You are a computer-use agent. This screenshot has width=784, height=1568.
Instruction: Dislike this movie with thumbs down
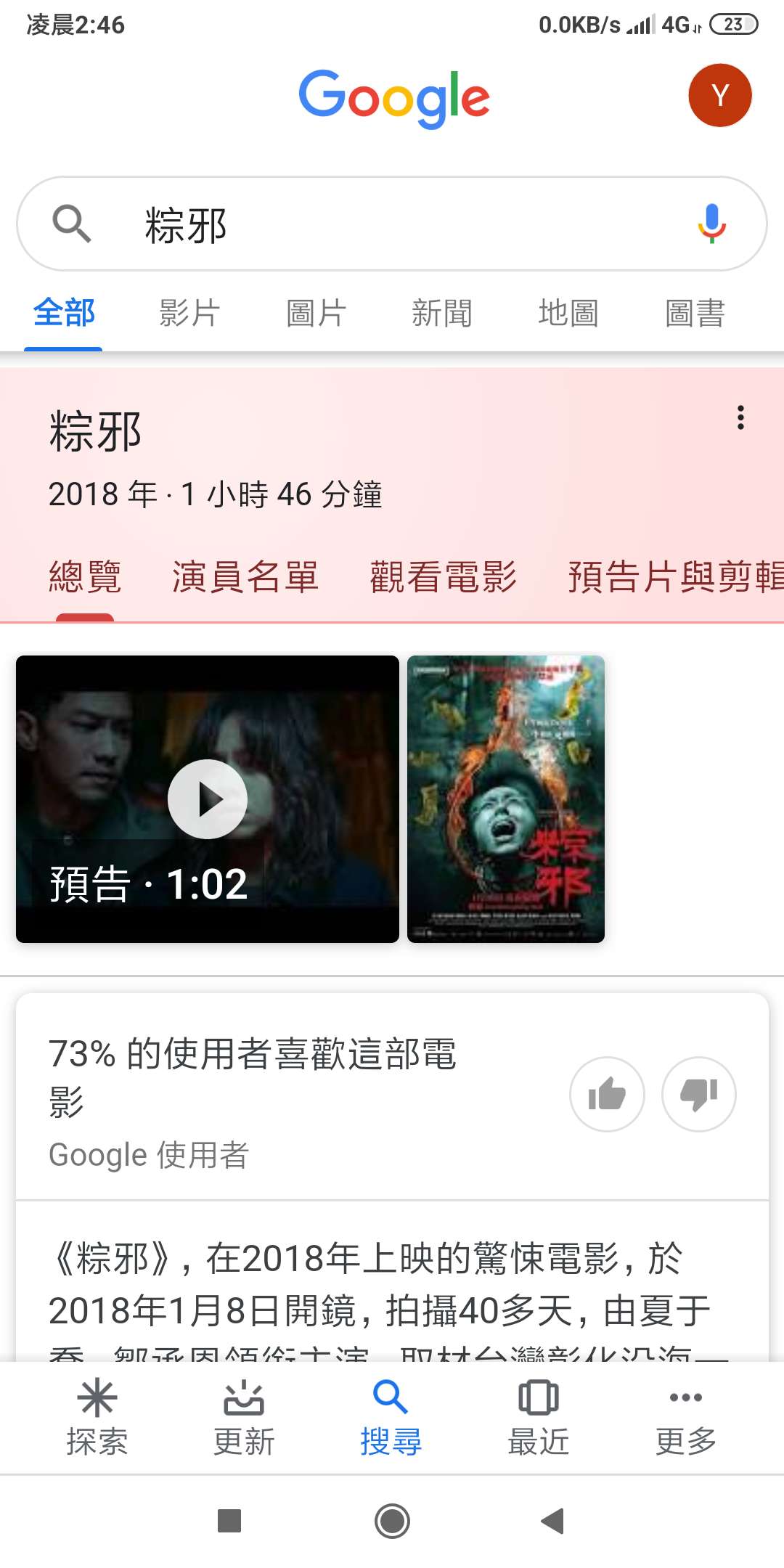click(698, 1094)
